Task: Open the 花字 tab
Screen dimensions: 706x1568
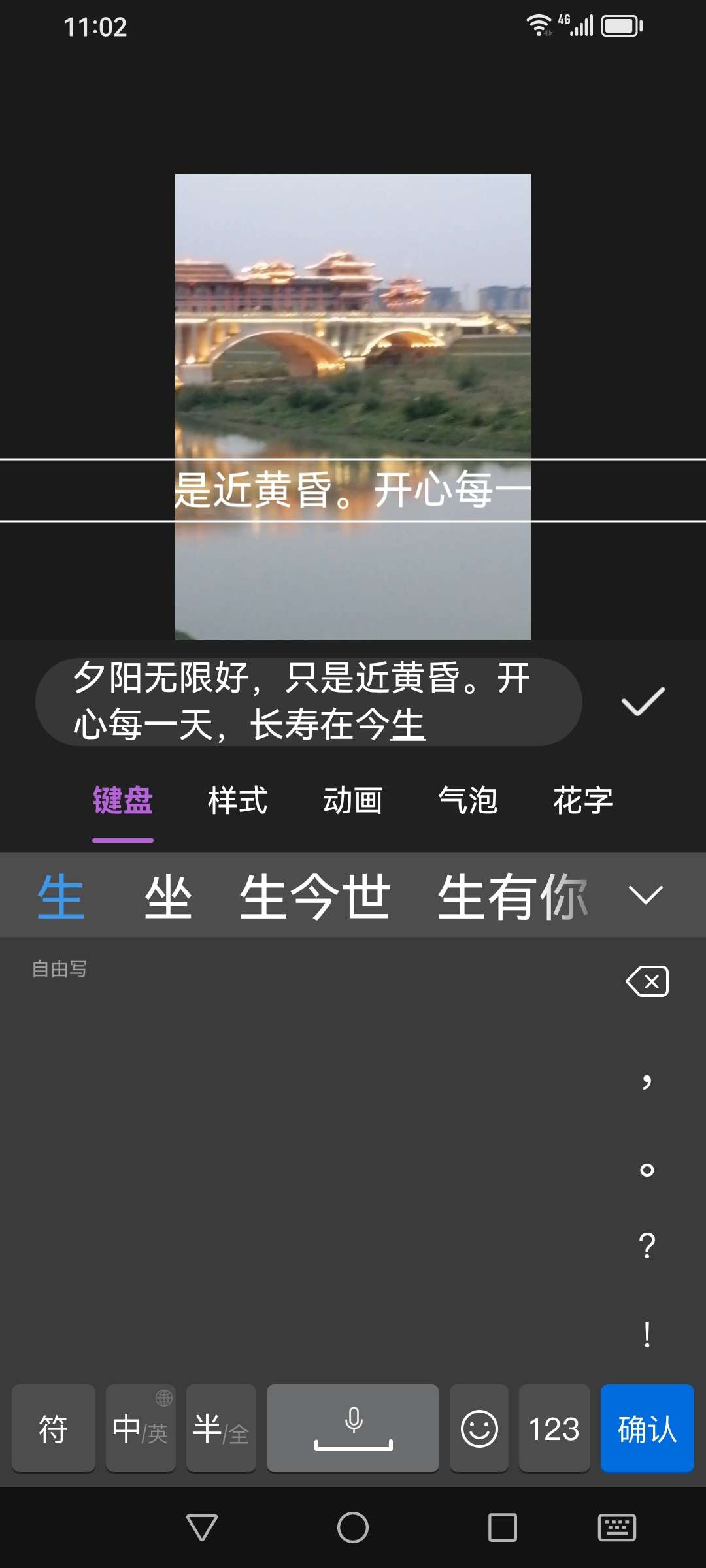Action: [x=582, y=801]
